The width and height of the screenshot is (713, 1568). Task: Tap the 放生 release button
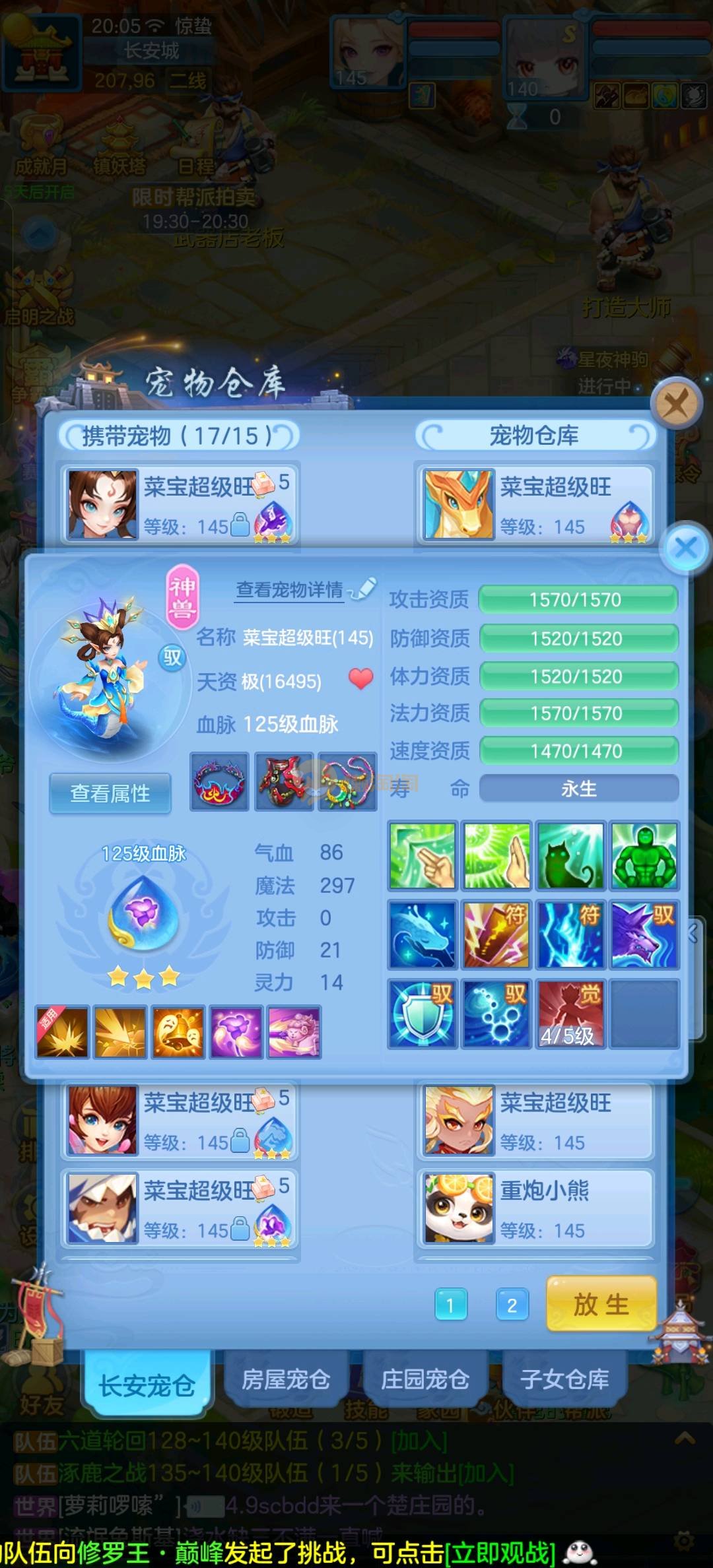pyautogui.click(x=601, y=1304)
